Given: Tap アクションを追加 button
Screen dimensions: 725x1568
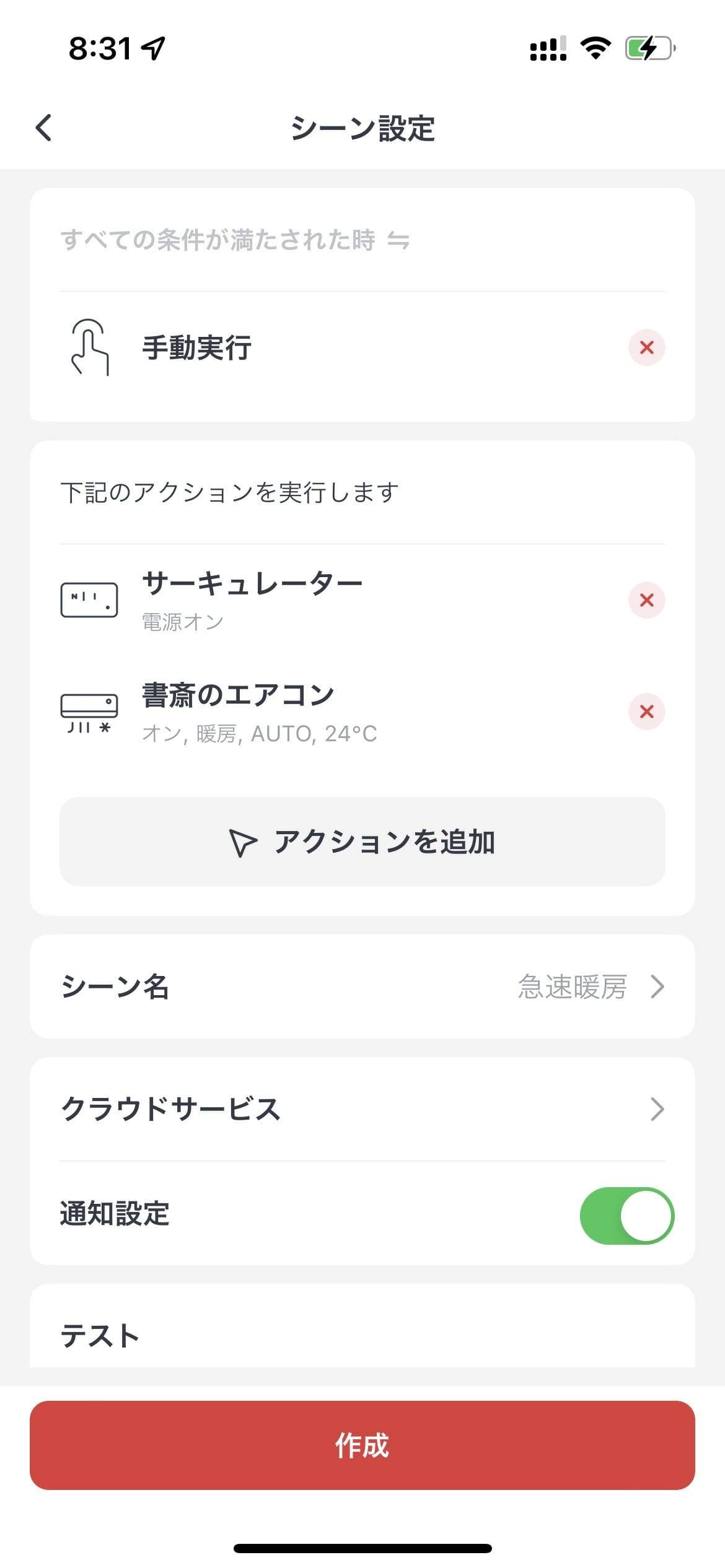Looking at the screenshot, I should pyautogui.click(x=362, y=842).
